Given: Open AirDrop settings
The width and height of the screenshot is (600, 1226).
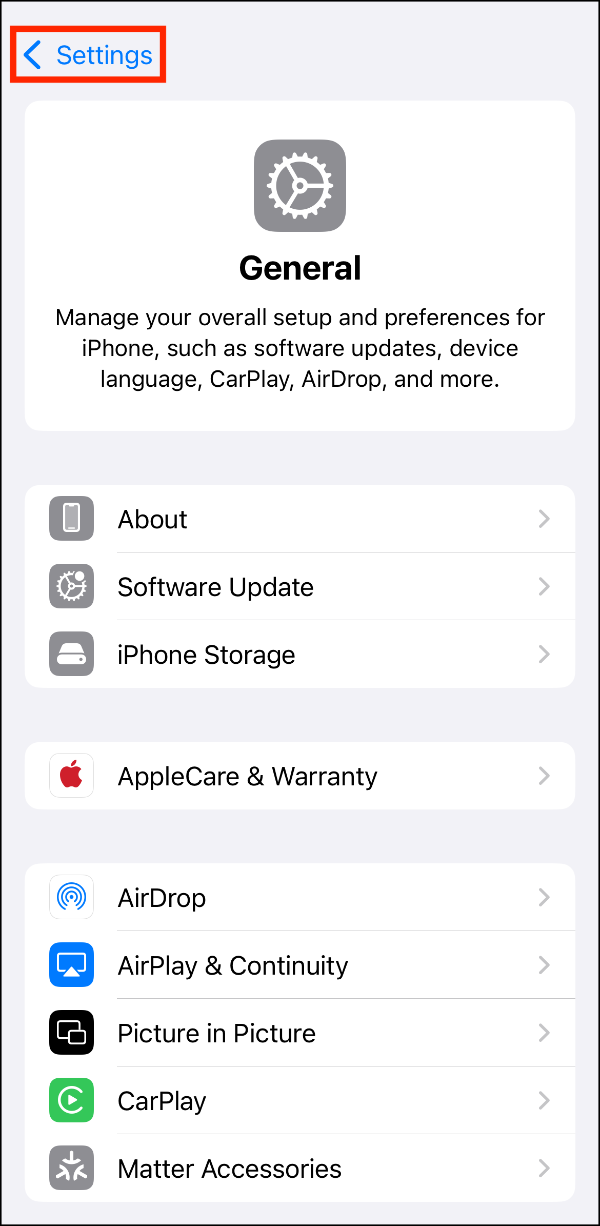Looking at the screenshot, I should 300,898.
